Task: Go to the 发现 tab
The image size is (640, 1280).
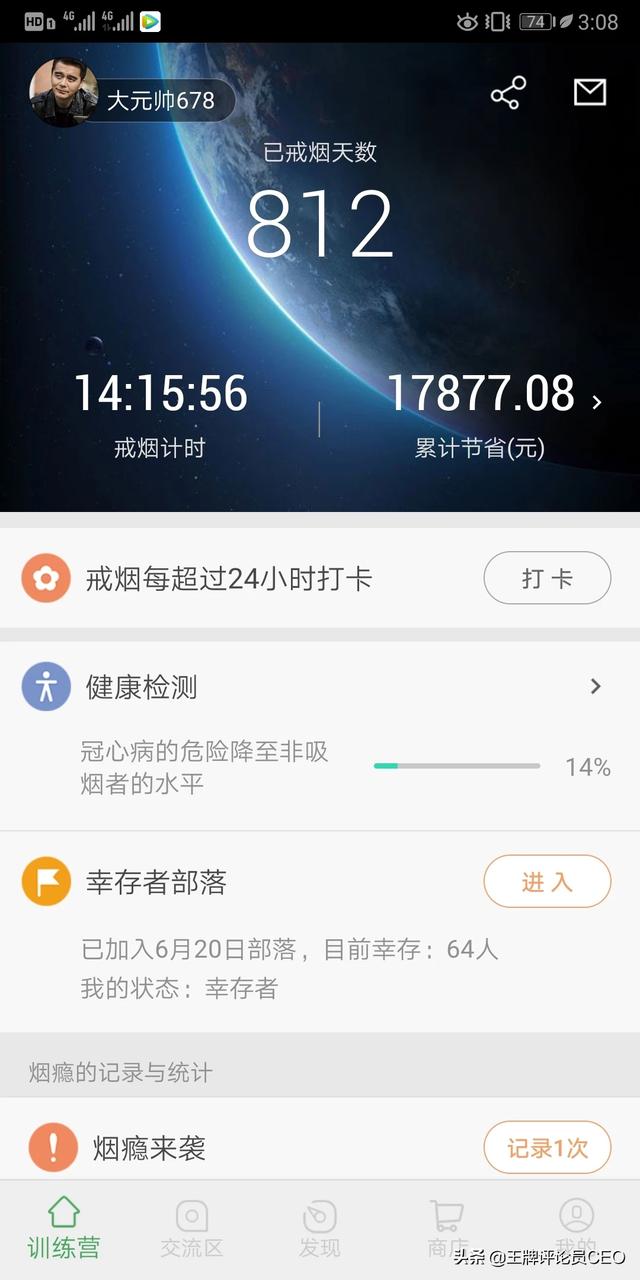Action: tap(320, 1229)
